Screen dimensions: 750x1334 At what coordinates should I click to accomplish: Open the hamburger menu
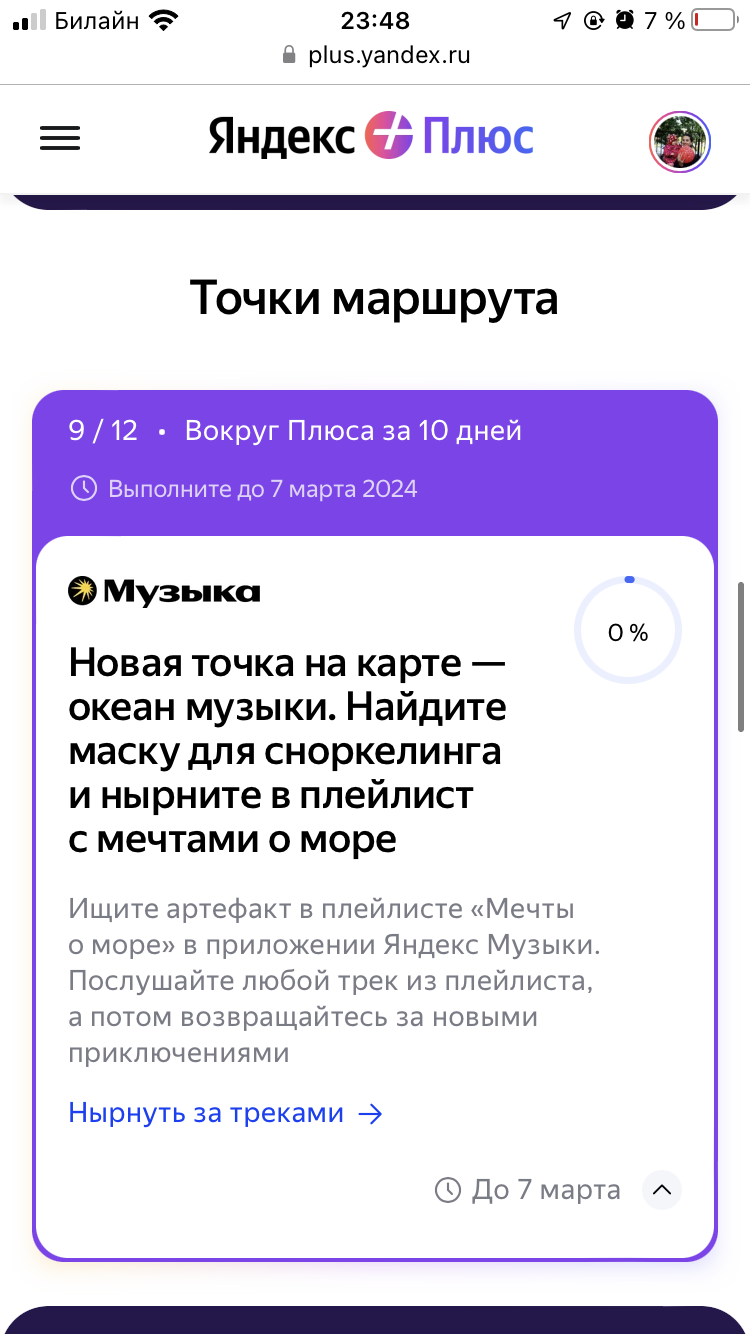coord(60,138)
